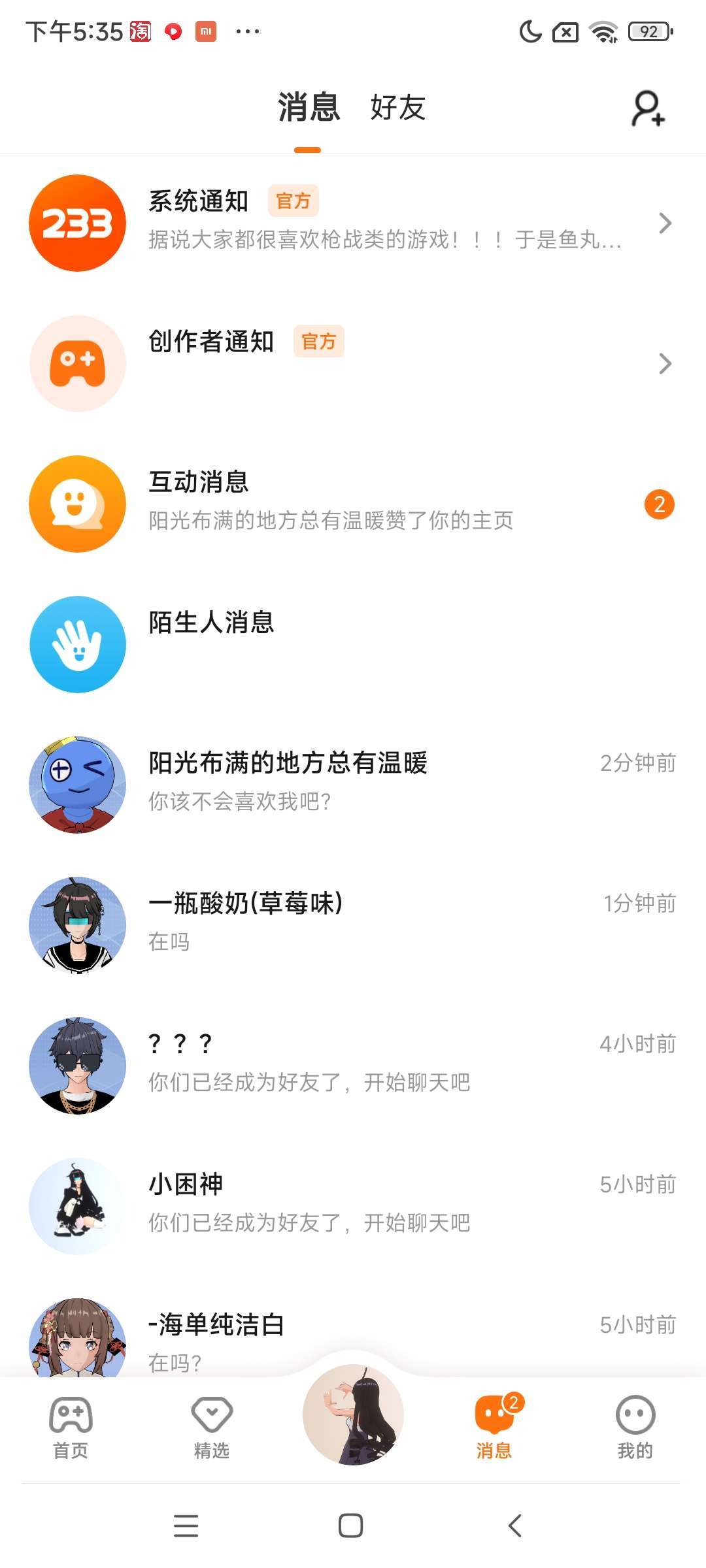Tap the add friend icon
This screenshot has width=706, height=1568.
(648, 108)
